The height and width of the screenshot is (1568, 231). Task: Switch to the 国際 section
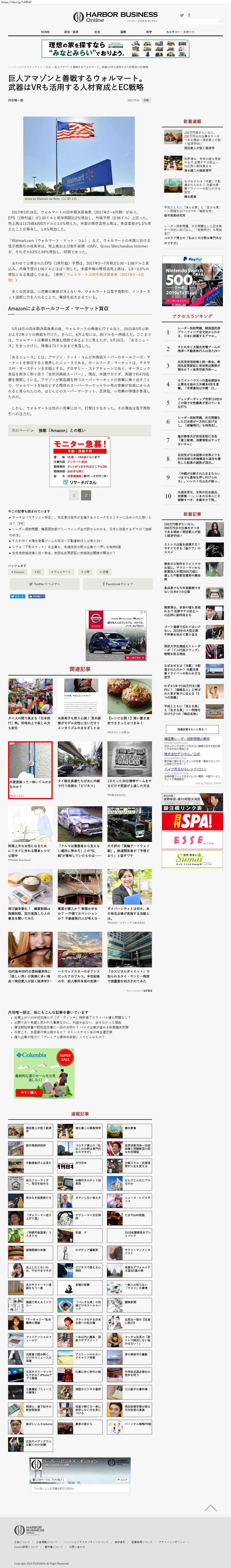click(x=123, y=32)
